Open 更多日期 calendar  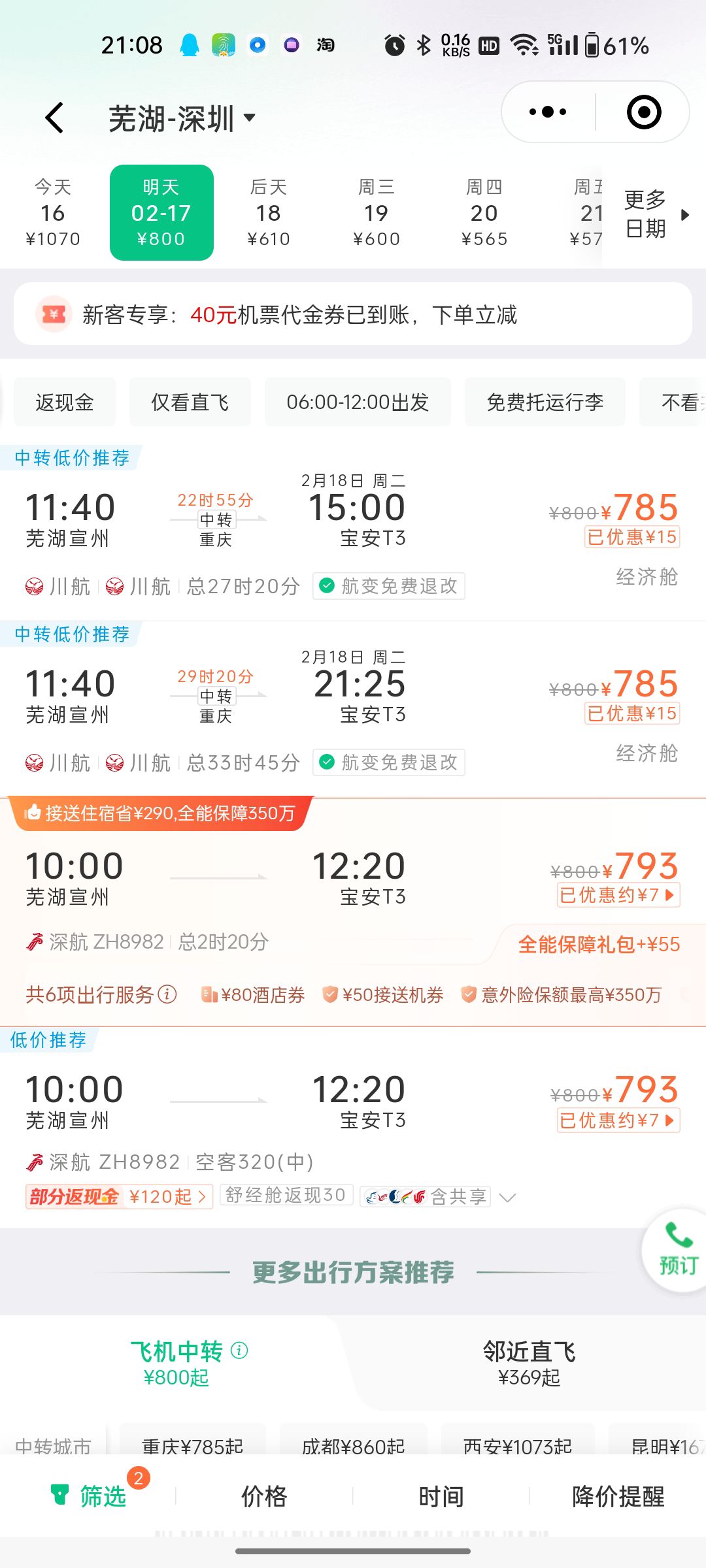tap(655, 214)
